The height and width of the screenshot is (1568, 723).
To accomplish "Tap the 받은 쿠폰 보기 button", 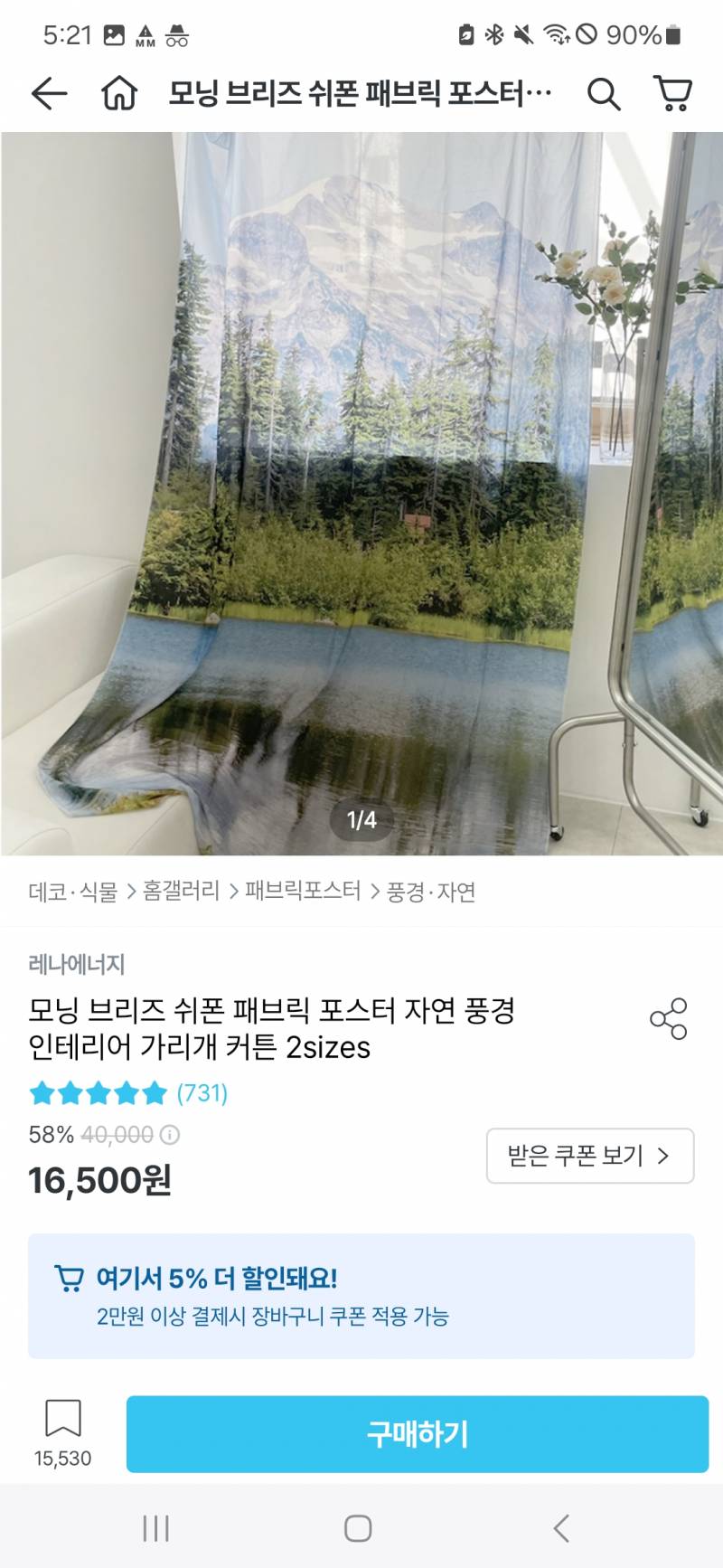I will pyautogui.click(x=590, y=1156).
